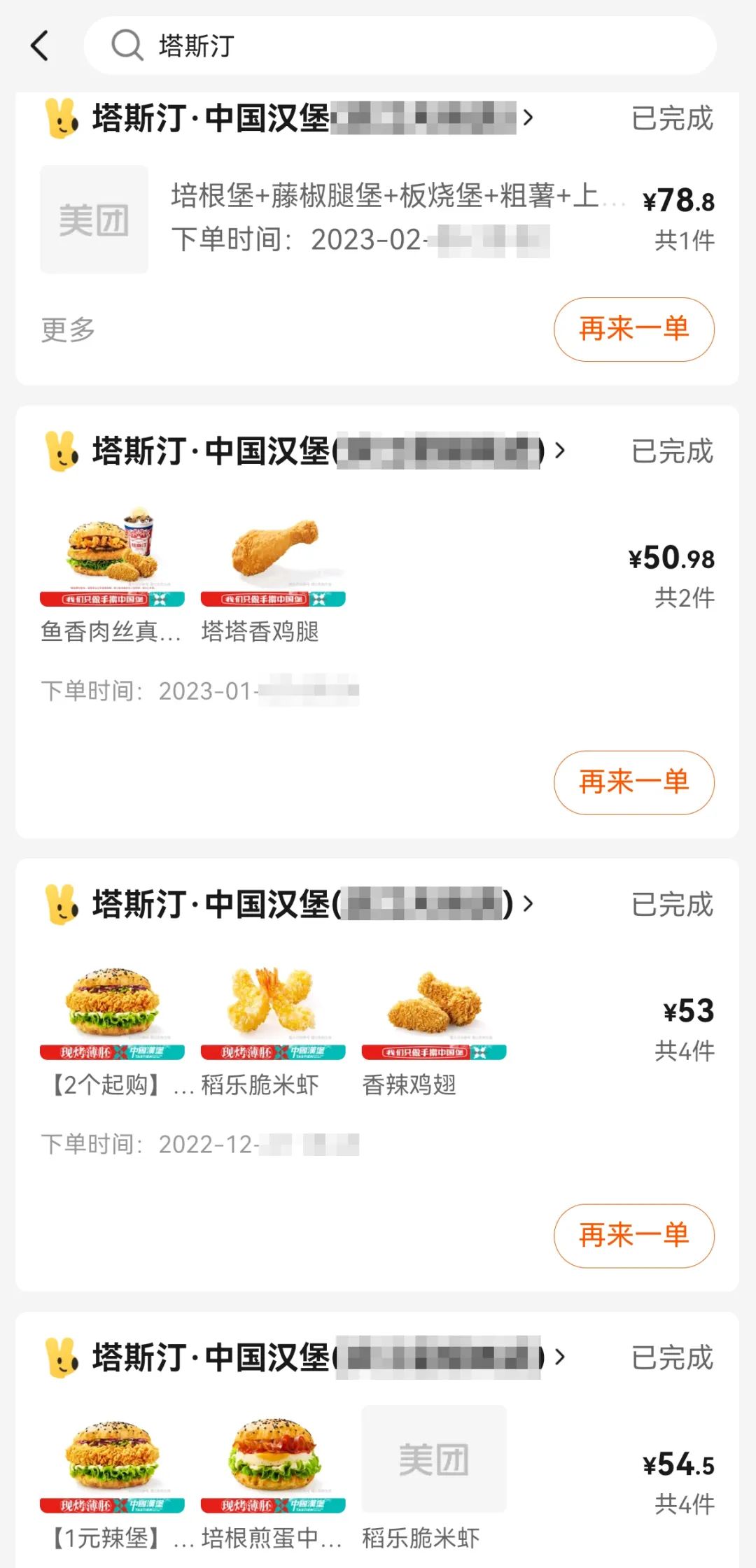756x1568 pixels.
Task: Click the 香辣鸡翅 product image
Action: (434, 1008)
